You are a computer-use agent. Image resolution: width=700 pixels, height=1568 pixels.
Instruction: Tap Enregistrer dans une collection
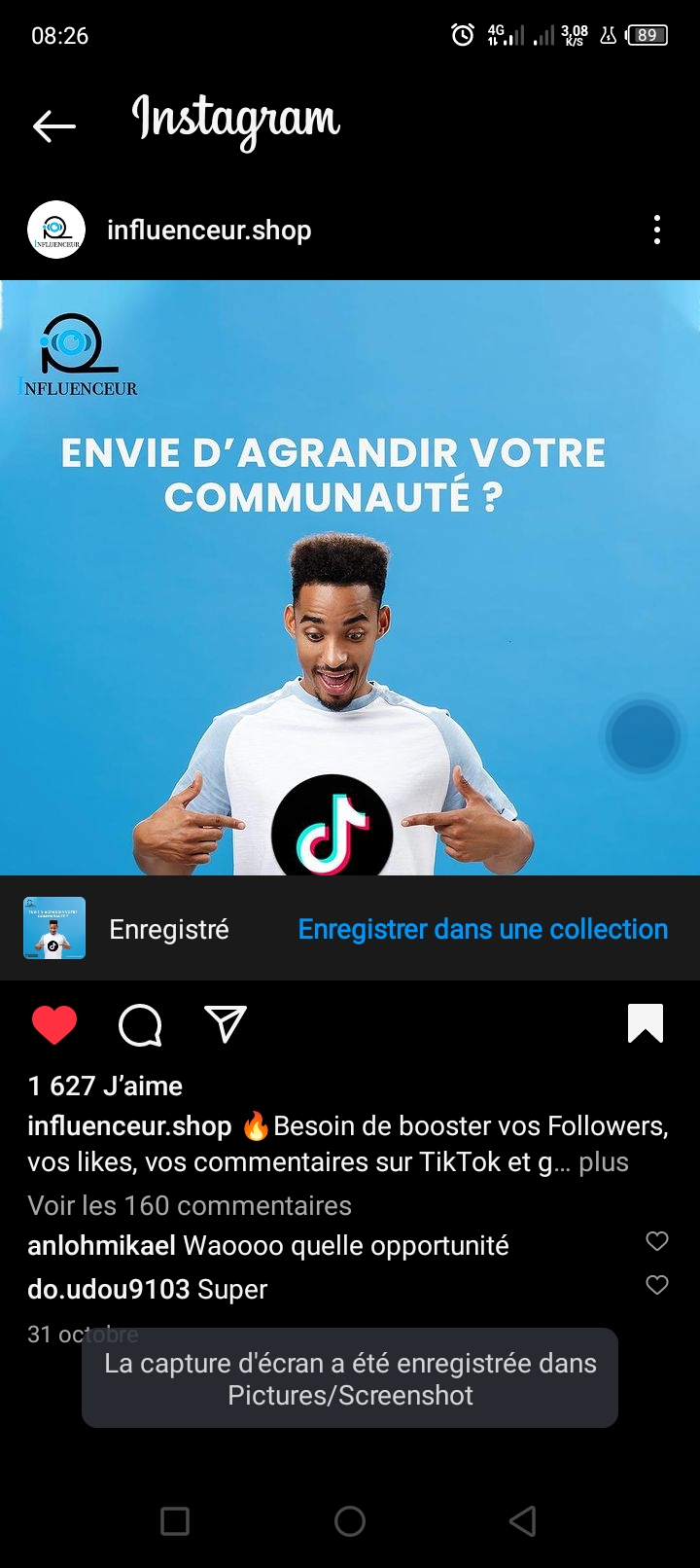click(482, 929)
